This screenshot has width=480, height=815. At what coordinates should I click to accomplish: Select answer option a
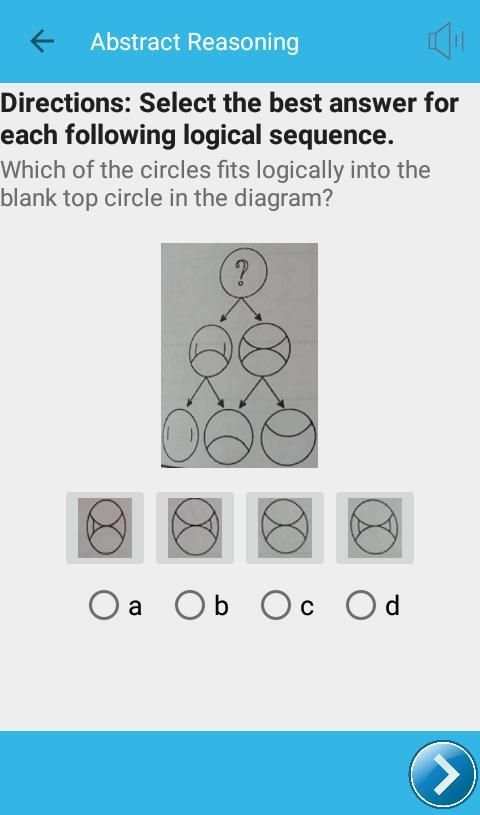click(104, 605)
